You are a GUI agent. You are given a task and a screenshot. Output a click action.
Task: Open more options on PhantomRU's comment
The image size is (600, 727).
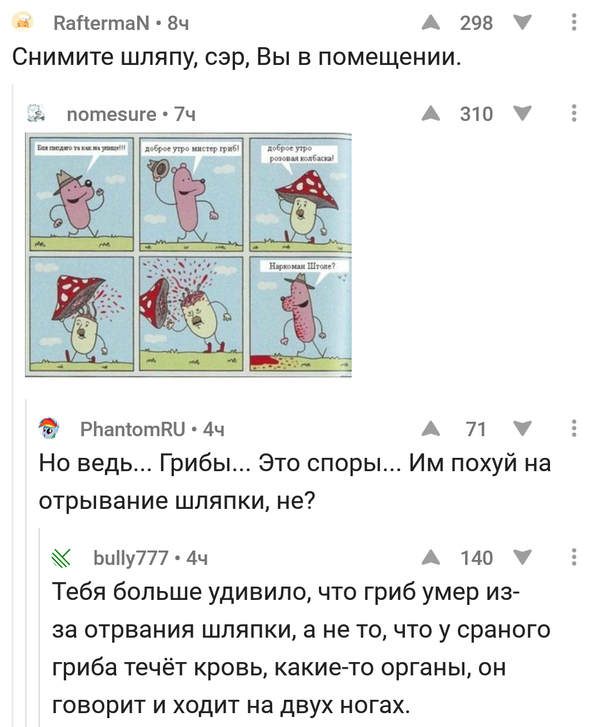(x=574, y=428)
